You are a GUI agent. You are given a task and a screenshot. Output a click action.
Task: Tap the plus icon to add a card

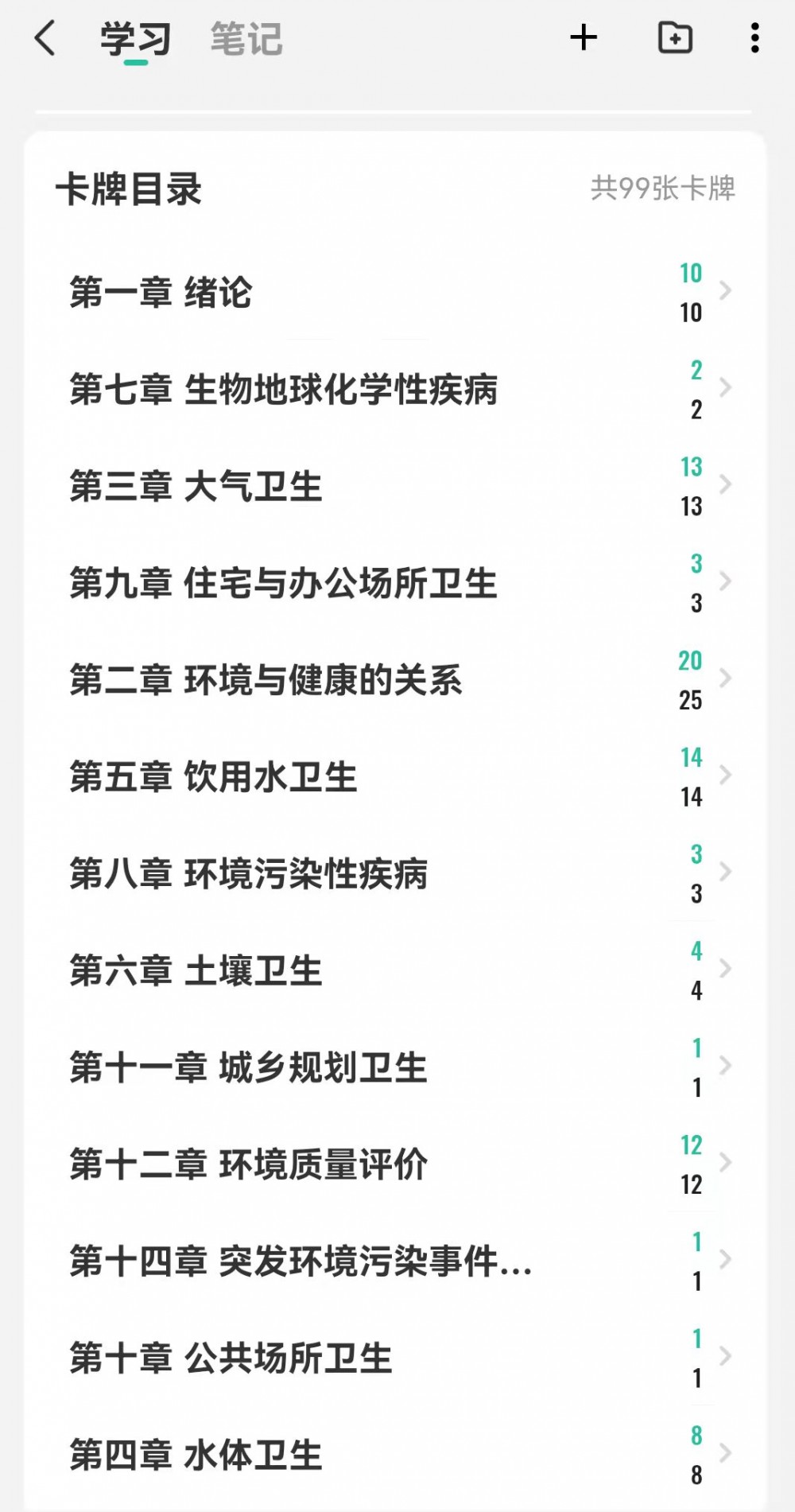click(584, 37)
